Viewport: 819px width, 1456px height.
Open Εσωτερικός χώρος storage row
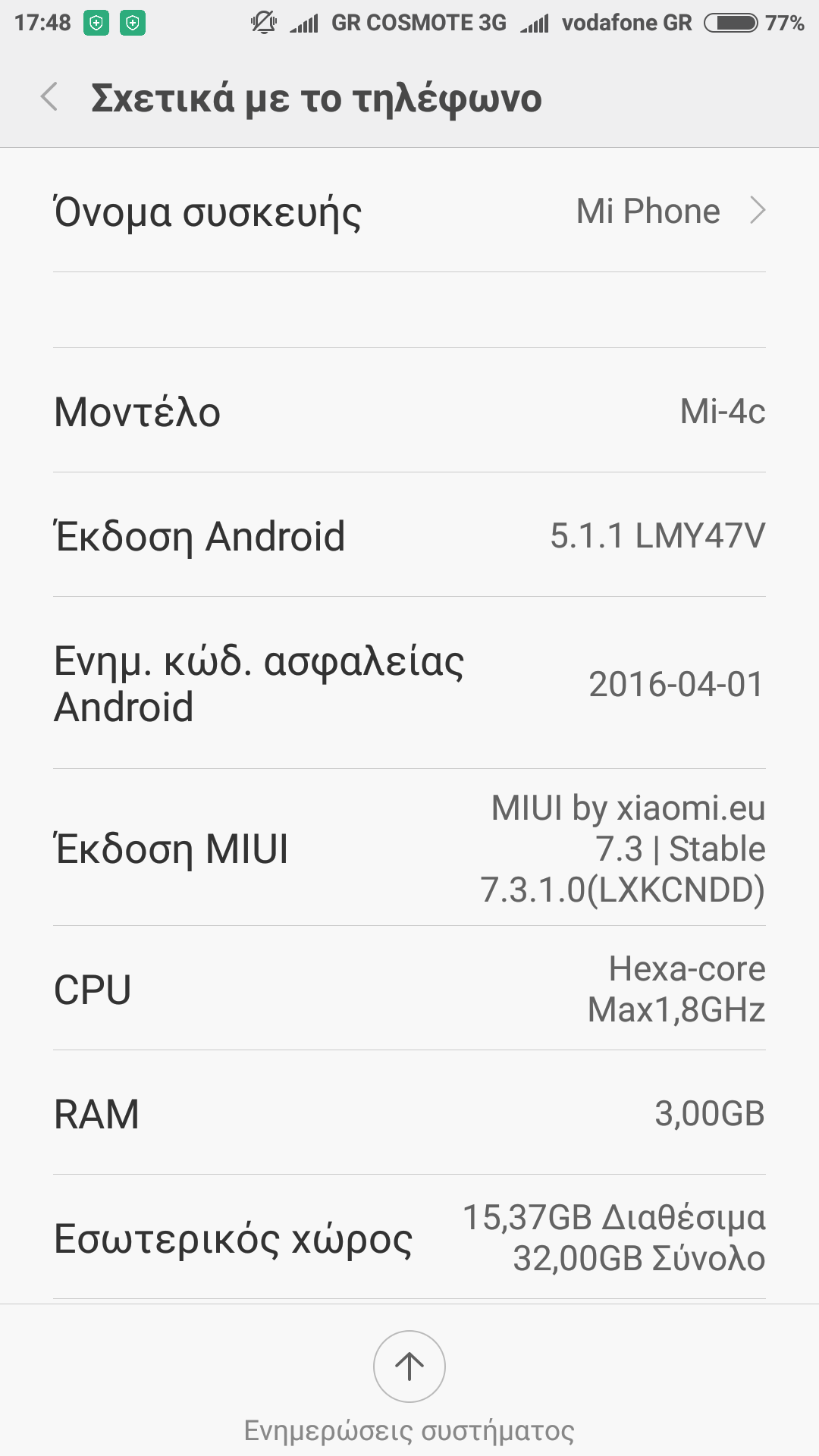point(409,1238)
